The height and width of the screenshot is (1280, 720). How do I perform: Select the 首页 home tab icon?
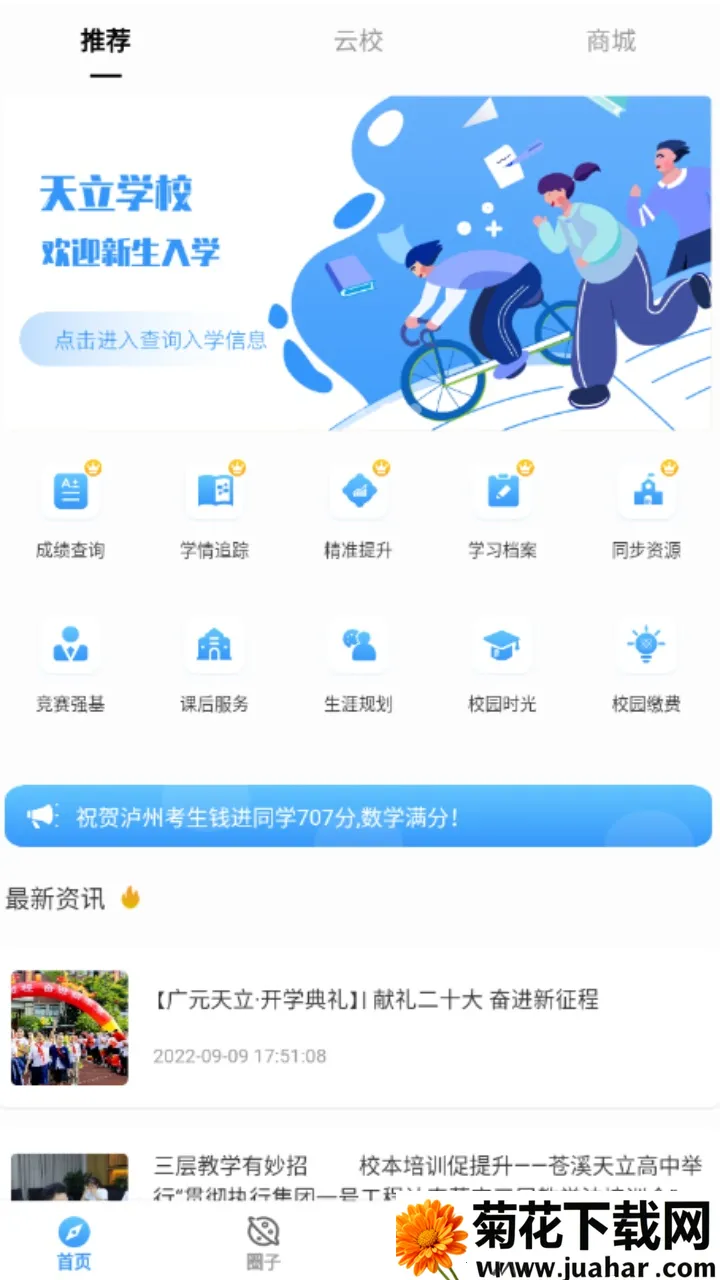tap(72, 1234)
